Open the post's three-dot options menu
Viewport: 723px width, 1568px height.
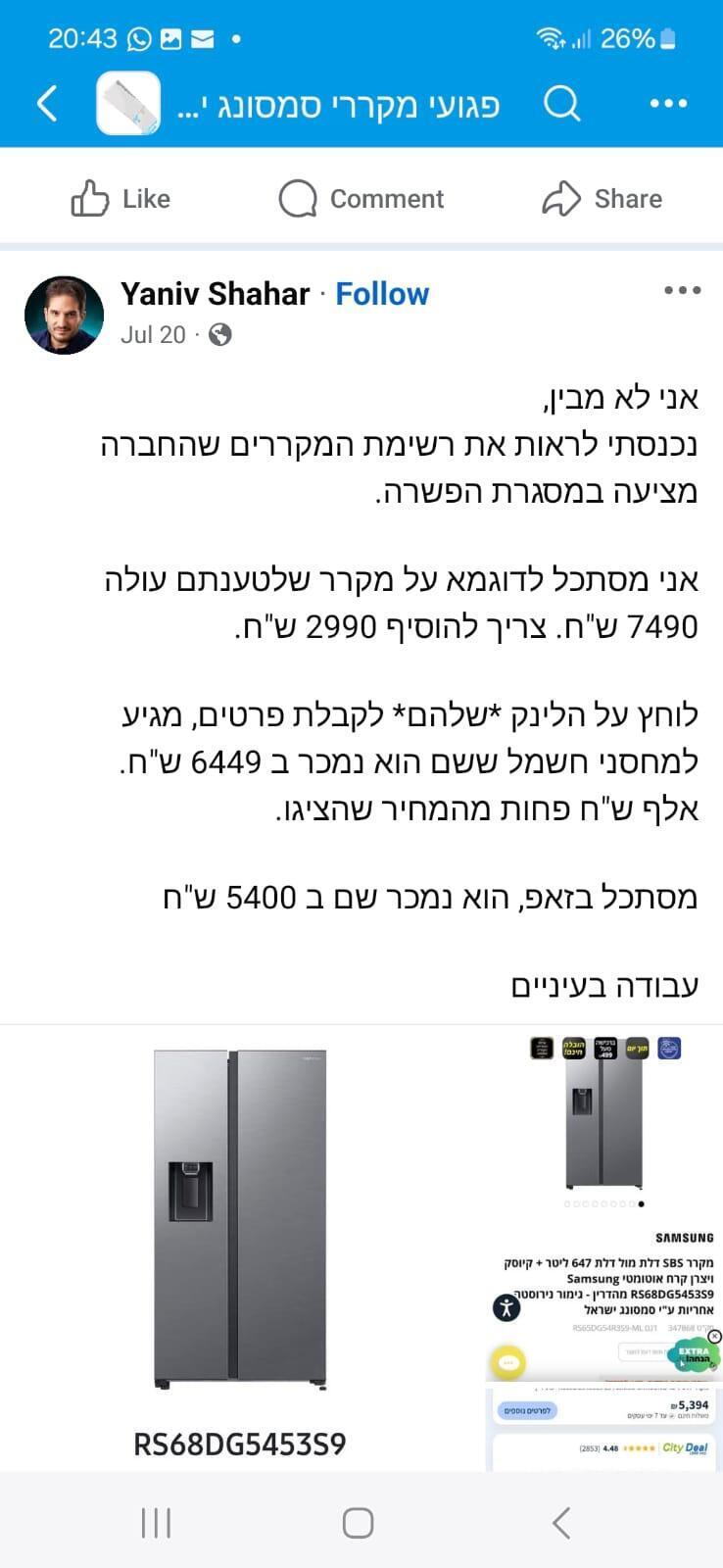pyautogui.click(x=684, y=290)
